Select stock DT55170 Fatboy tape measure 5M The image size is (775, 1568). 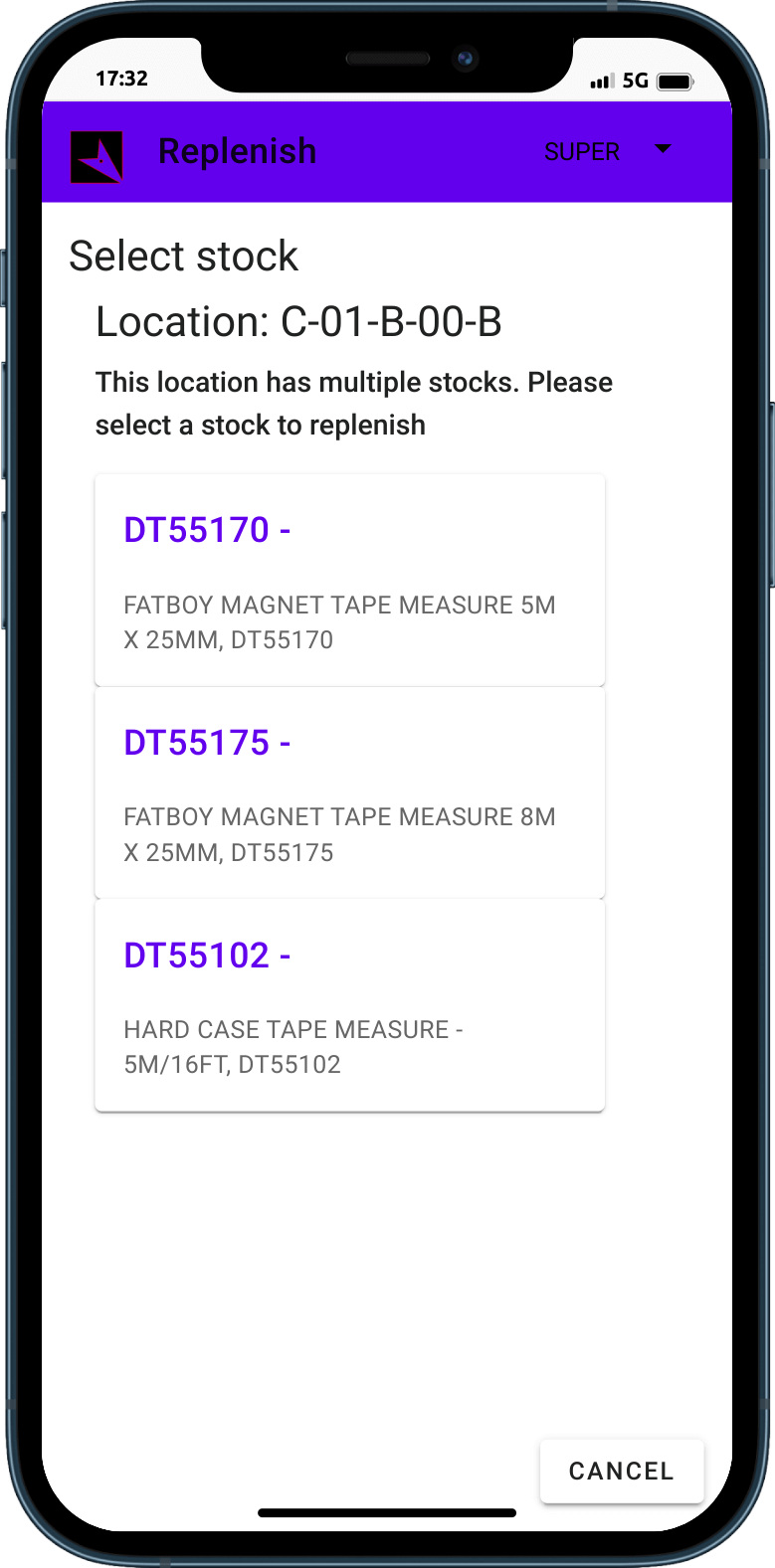(349, 580)
